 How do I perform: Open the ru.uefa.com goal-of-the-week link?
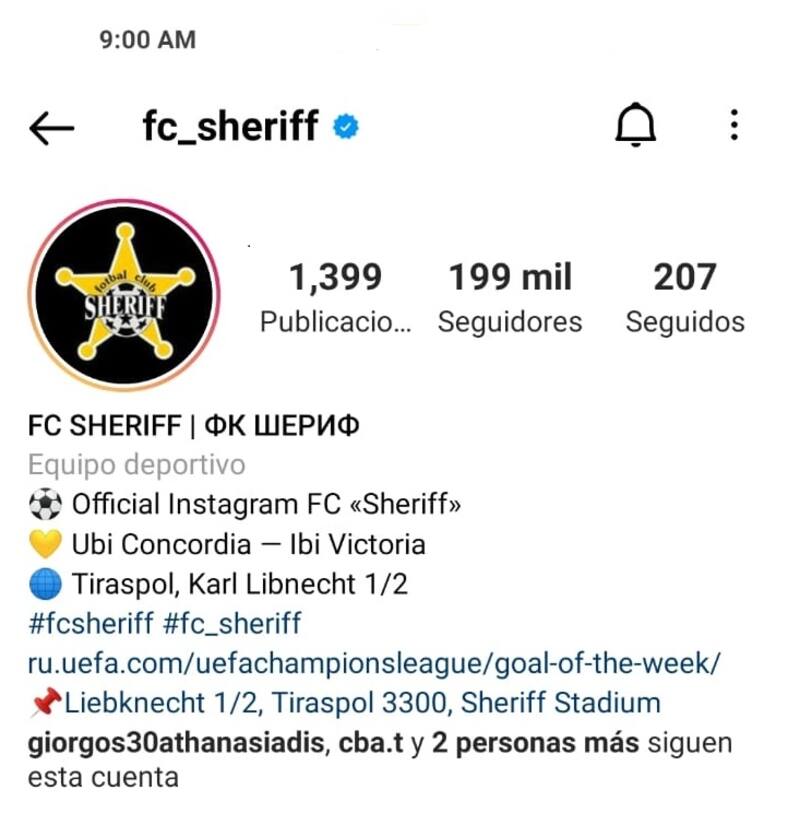tap(375, 663)
